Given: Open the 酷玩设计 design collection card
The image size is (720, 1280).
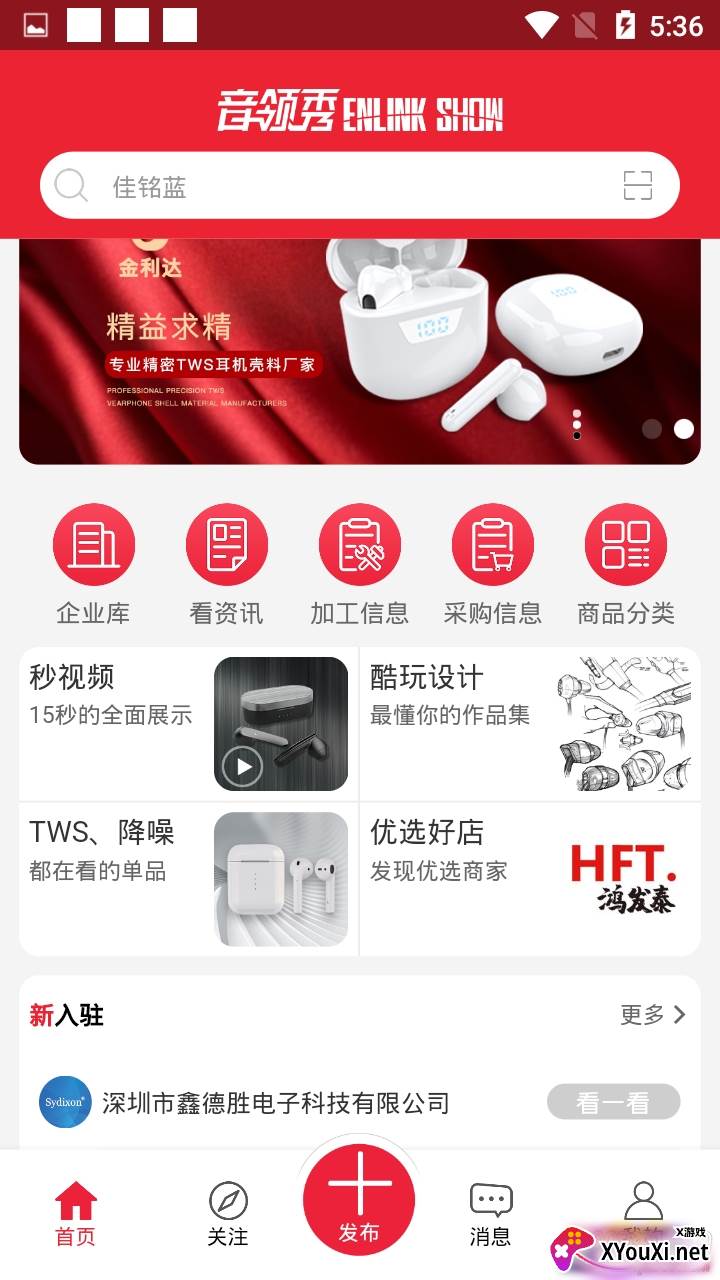Looking at the screenshot, I should tap(530, 723).
